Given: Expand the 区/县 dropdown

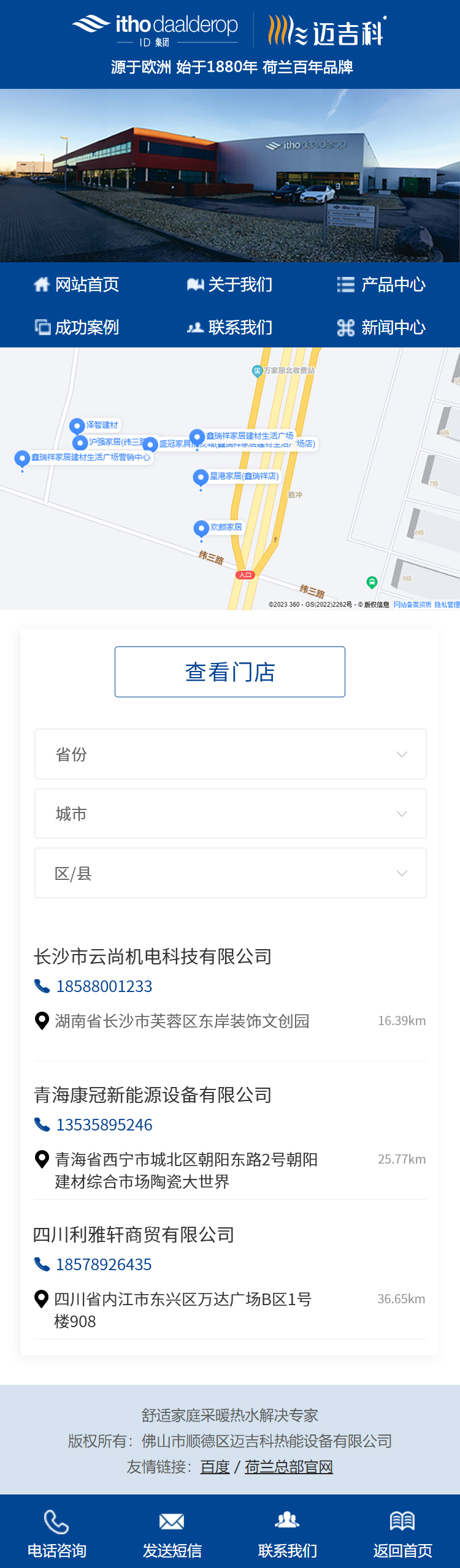Looking at the screenshot, I should point(230,873).
